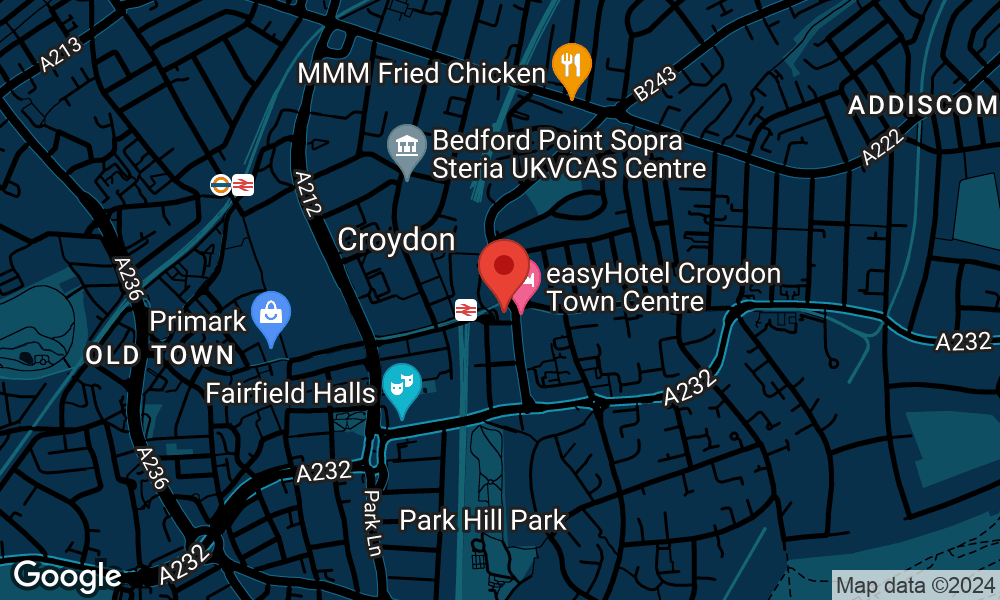Select the Primark shopping pin
Image resolution: width=1000 pixels, height=600 pixels.
pos(270,315)
